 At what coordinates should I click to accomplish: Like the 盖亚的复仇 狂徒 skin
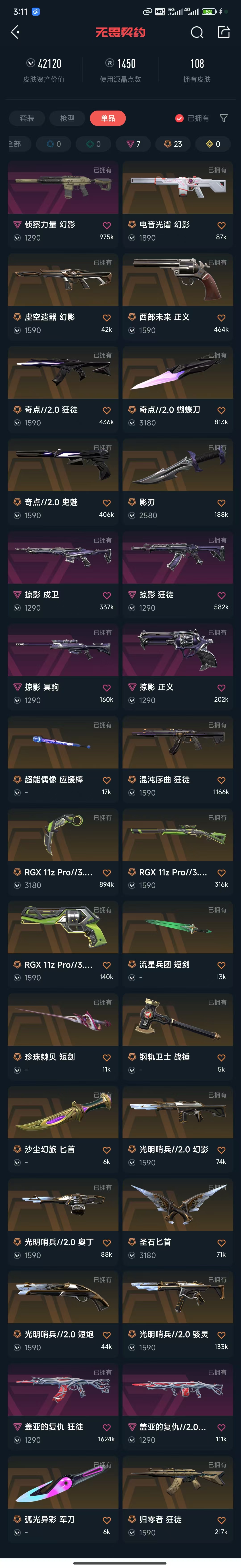pyautogui.click(x=106, y=1427)
